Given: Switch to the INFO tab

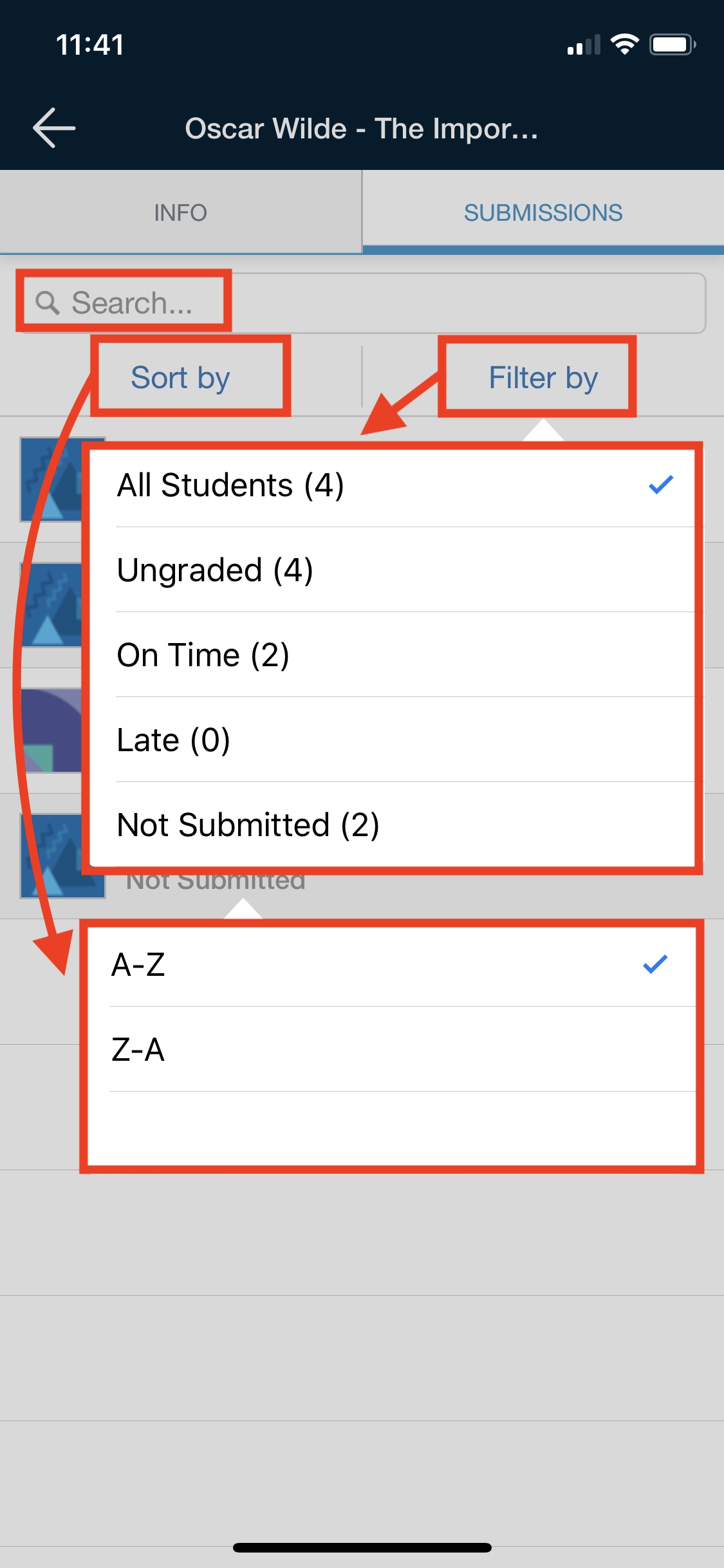Looking at the screenshot, I should [x=180, y=212].
